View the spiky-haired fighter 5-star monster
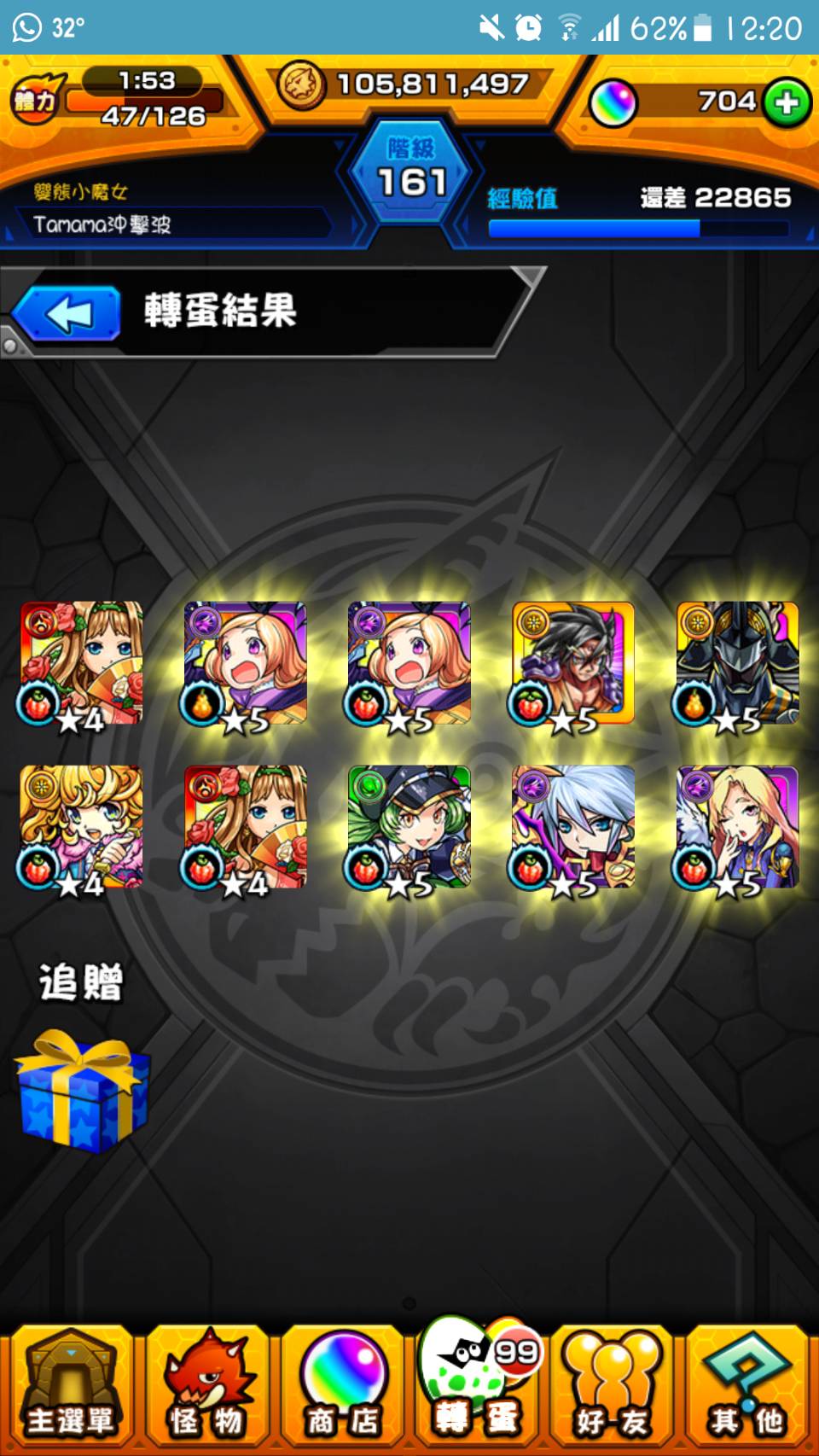819x1456 pixels. (572, 664)
